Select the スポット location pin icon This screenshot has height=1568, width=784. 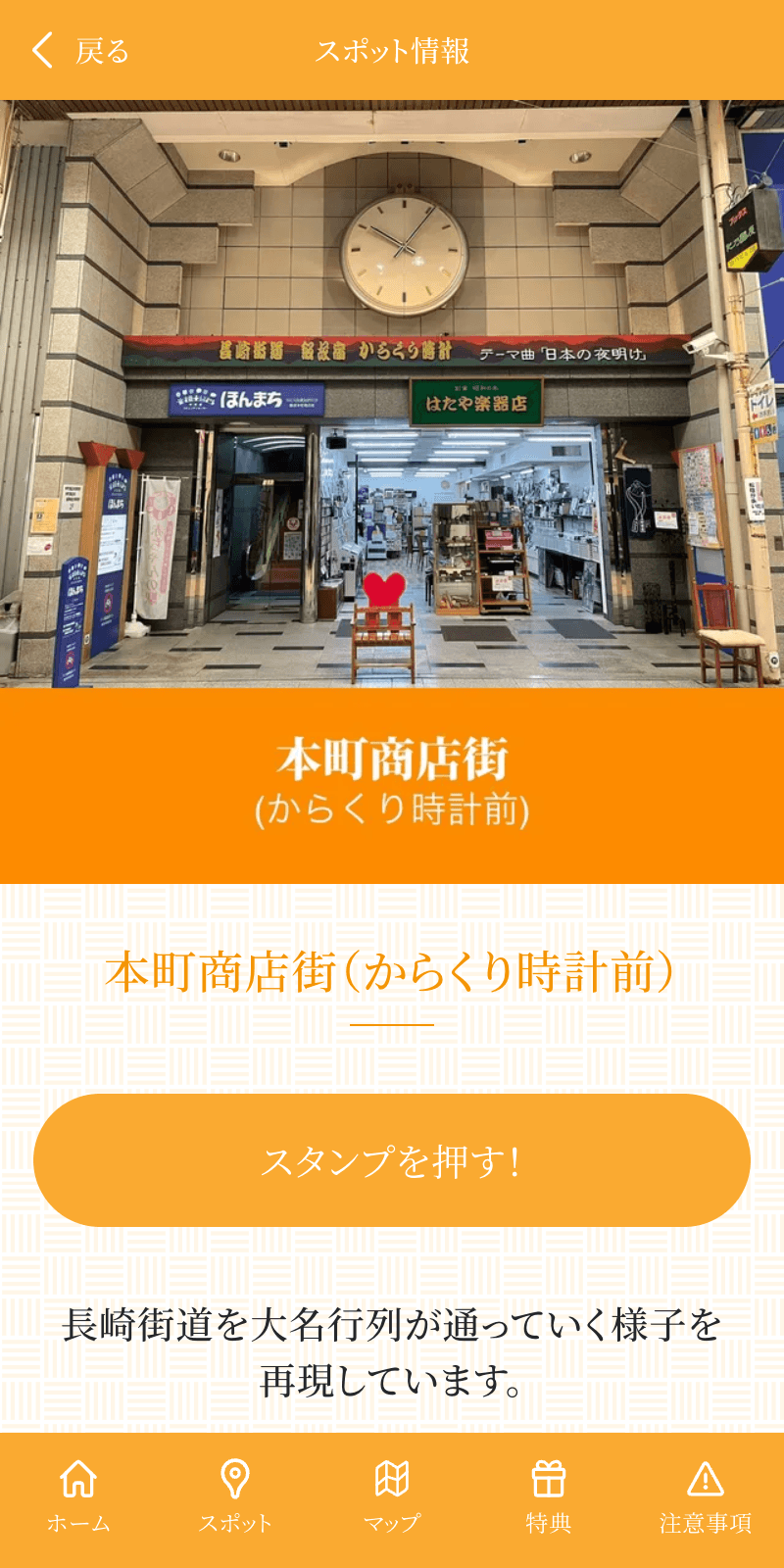(235, 1480)
